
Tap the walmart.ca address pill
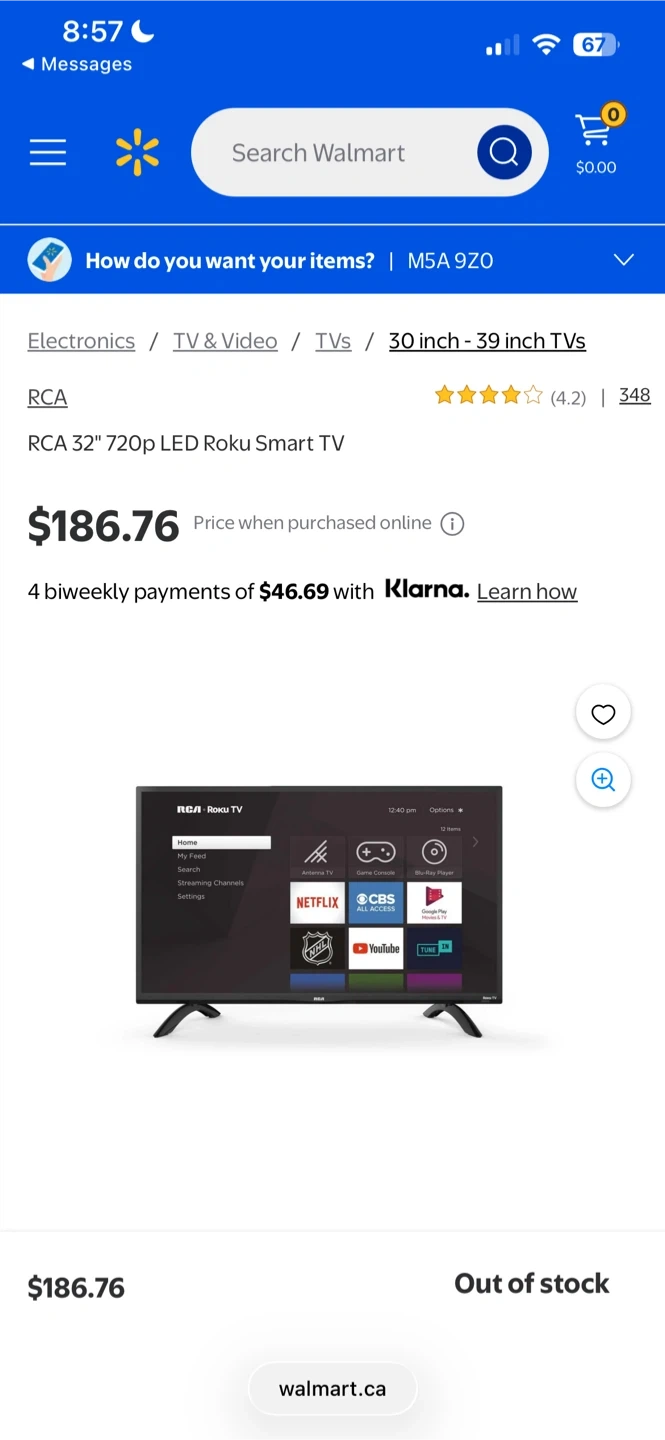(332, 1389)
